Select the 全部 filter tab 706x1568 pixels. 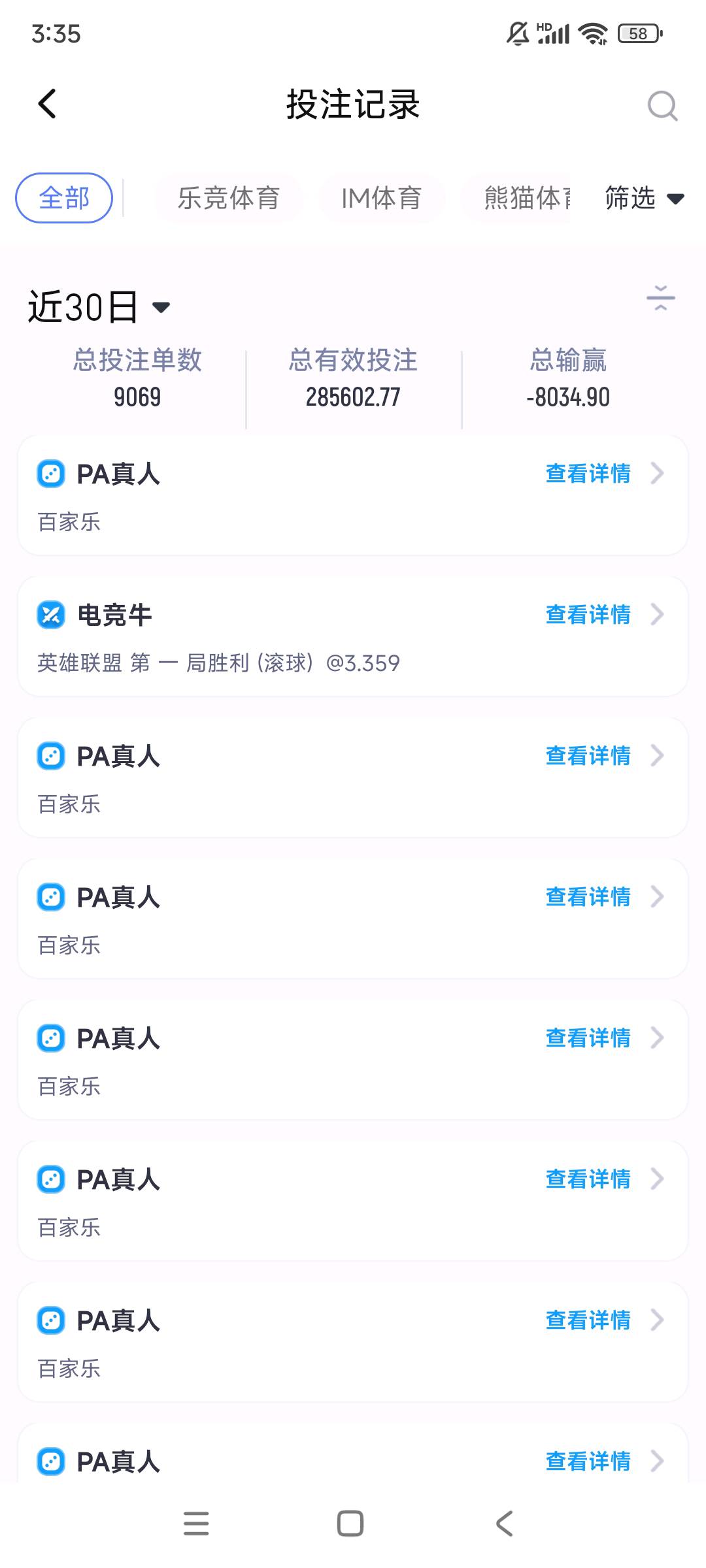(64, 198)
